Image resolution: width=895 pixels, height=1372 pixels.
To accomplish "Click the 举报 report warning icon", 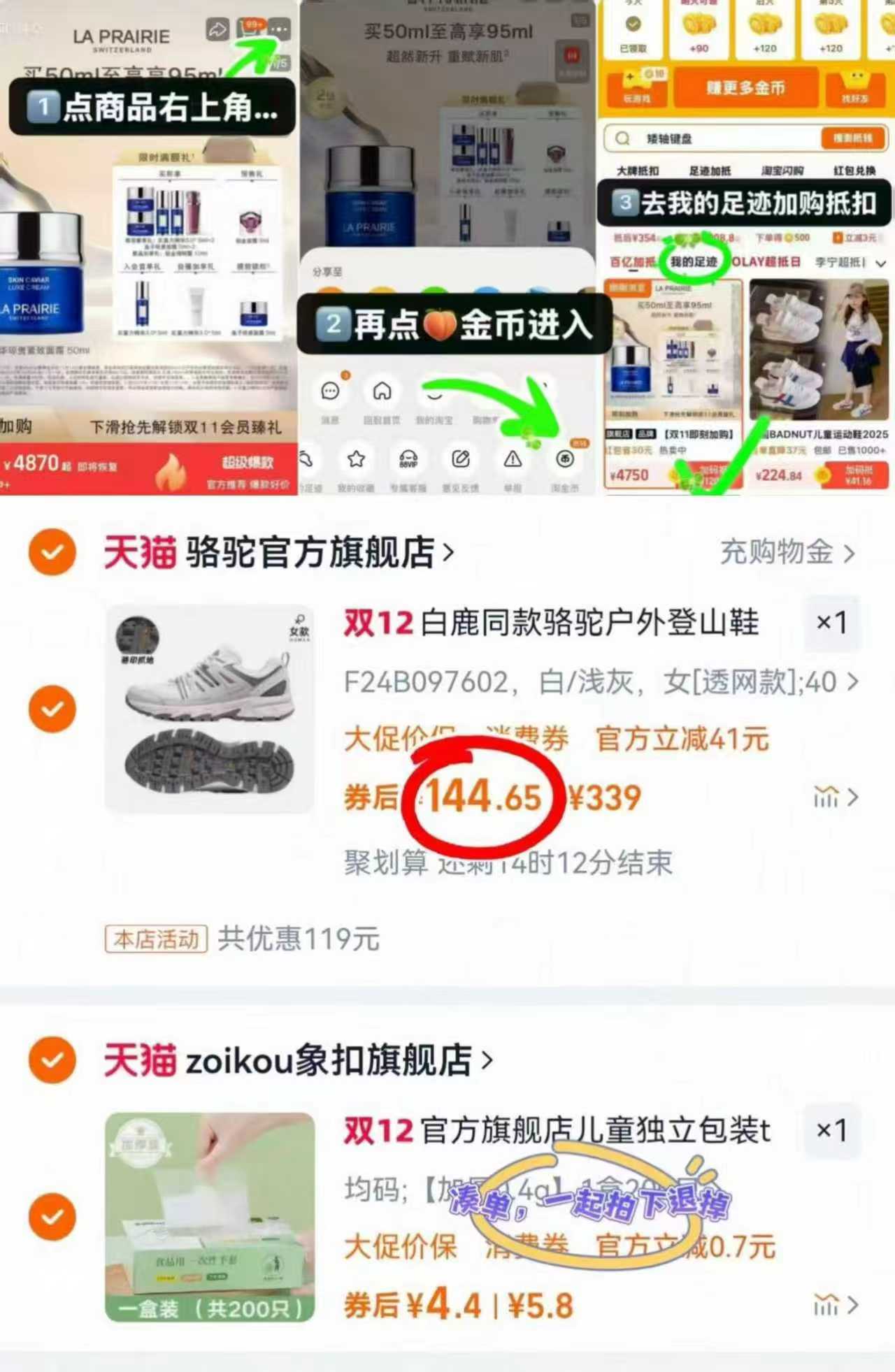I will coord(512,458).
